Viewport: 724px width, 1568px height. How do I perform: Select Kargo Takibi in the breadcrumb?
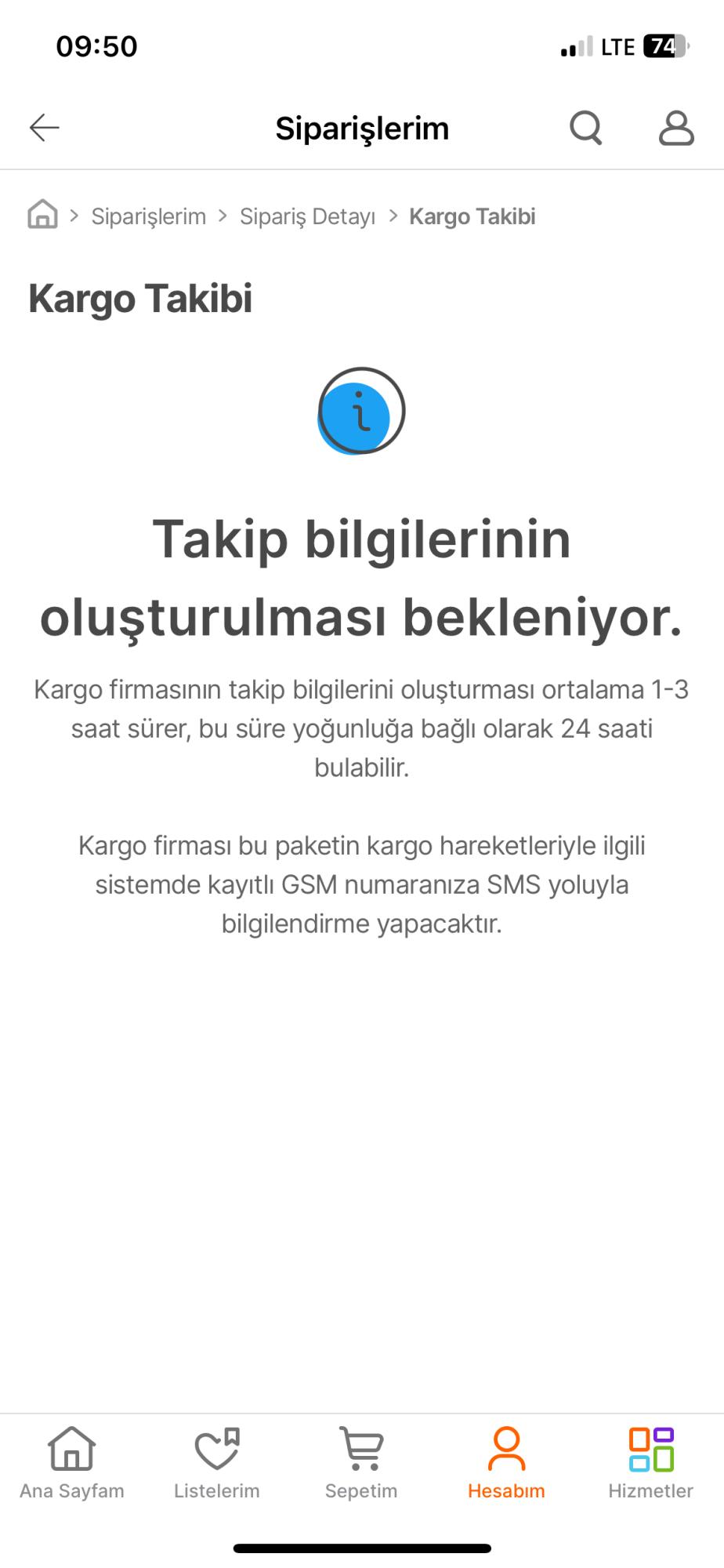point(472,216)
